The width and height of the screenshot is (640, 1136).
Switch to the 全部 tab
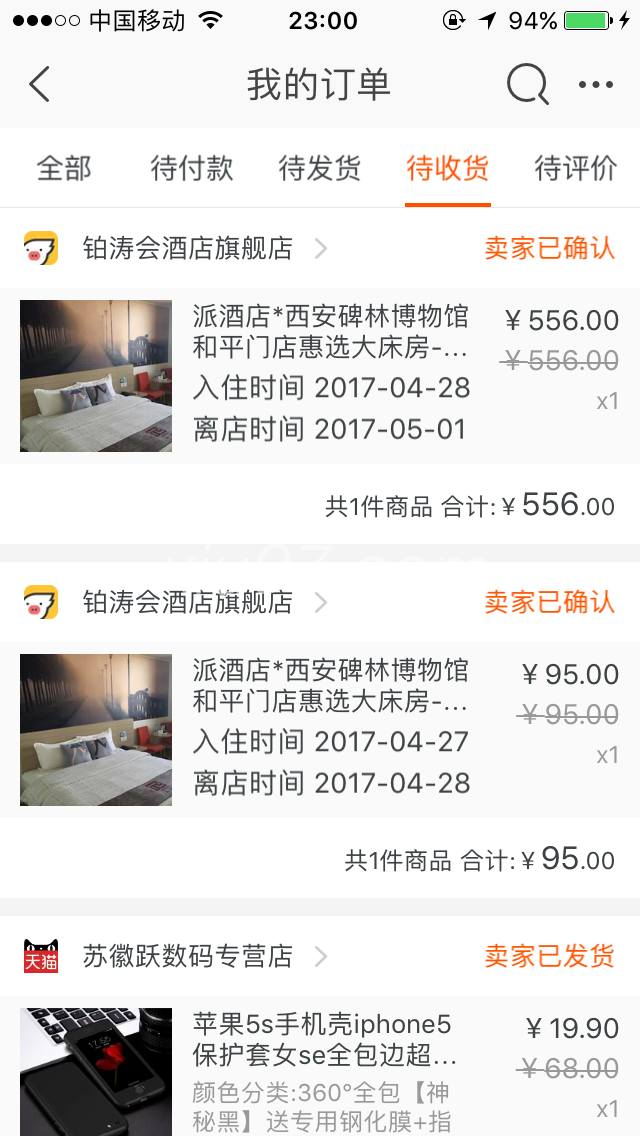coord(64,168)
